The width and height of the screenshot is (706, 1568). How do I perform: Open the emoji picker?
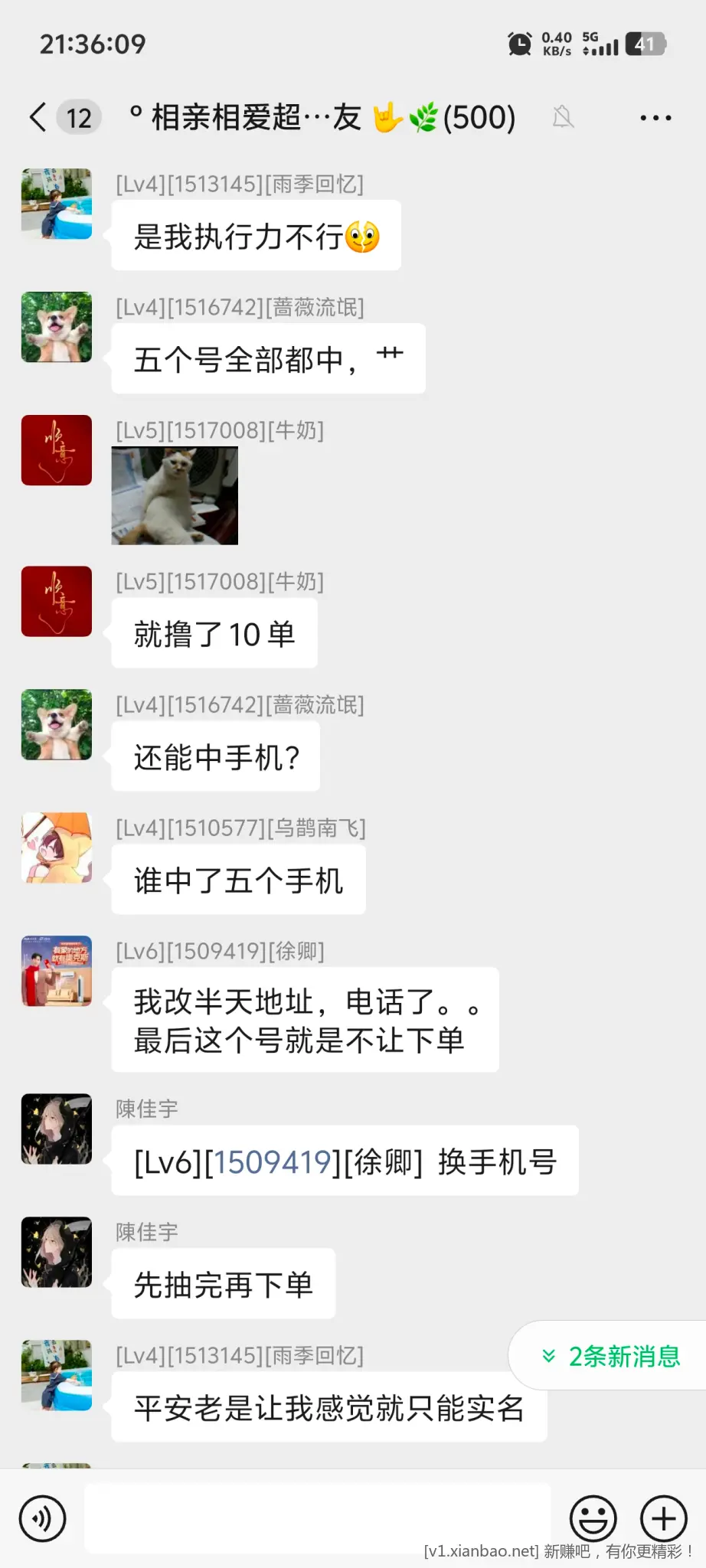(593, 1518)
